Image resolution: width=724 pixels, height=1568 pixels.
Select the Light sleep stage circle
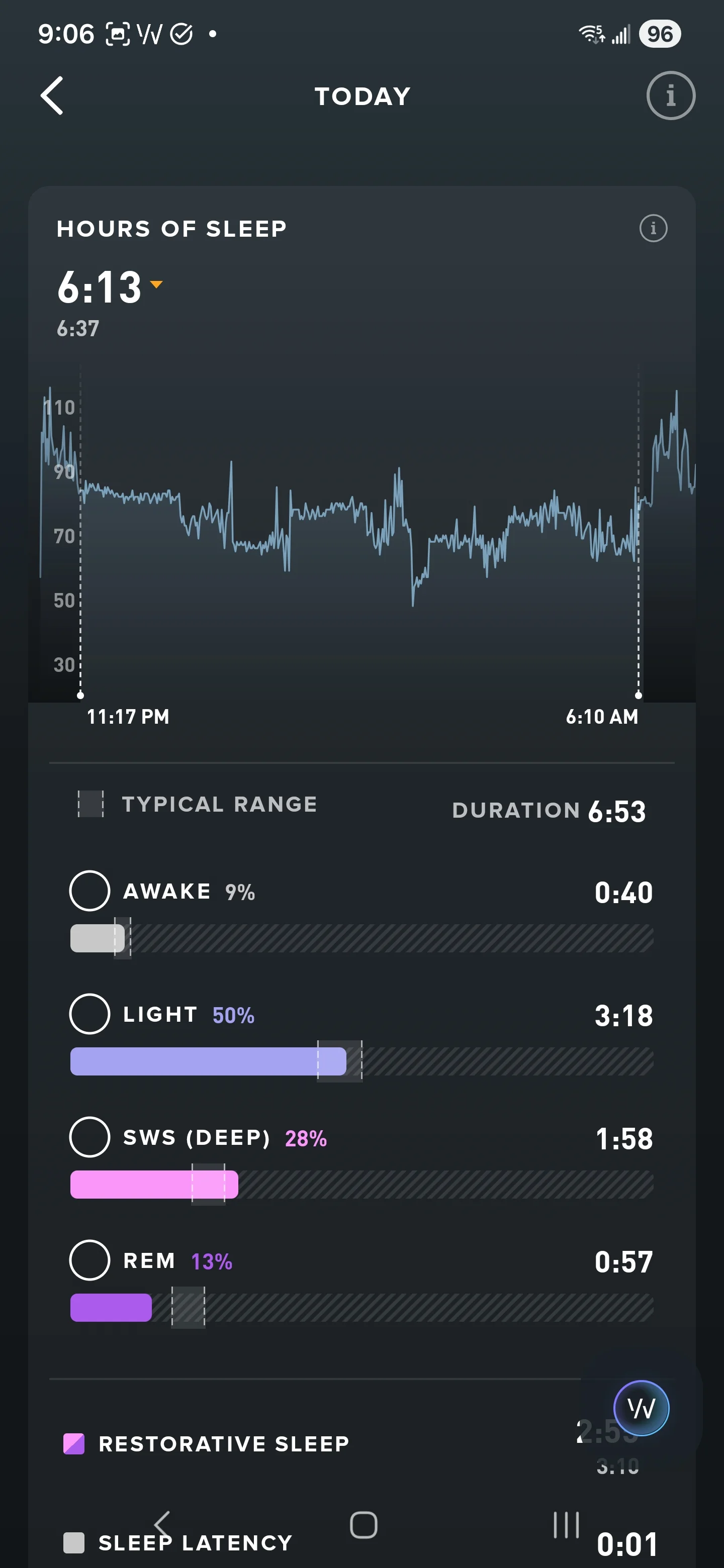point(89,1014)
